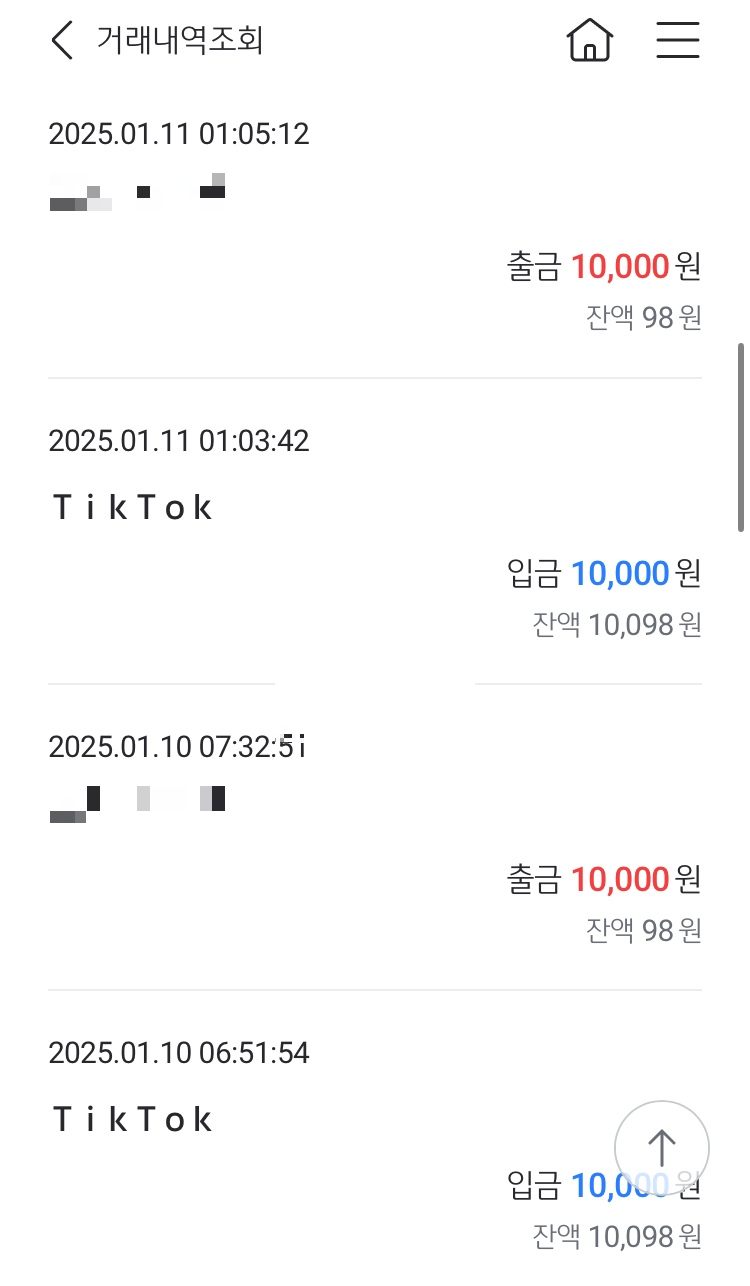Tap the scroll-to-top arrow button

662,1148
